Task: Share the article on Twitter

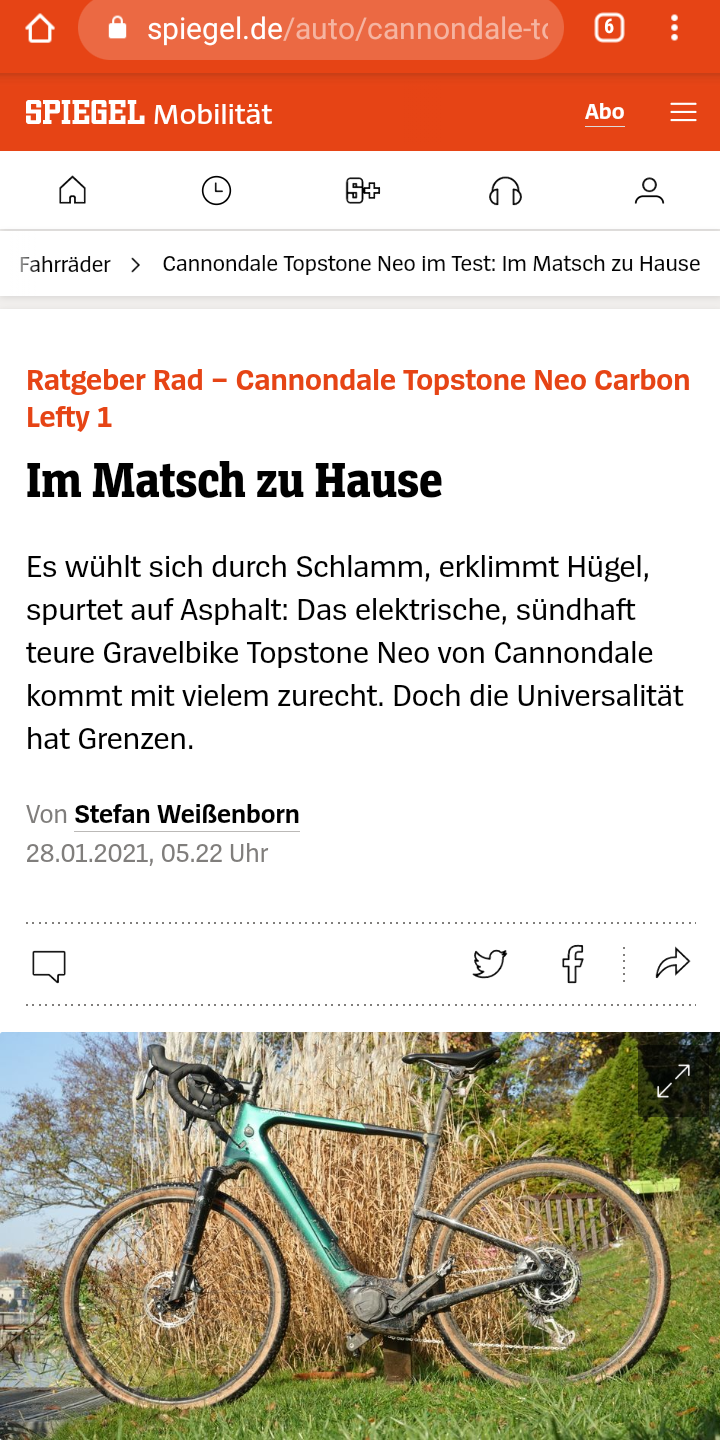Action: [490, 965]
